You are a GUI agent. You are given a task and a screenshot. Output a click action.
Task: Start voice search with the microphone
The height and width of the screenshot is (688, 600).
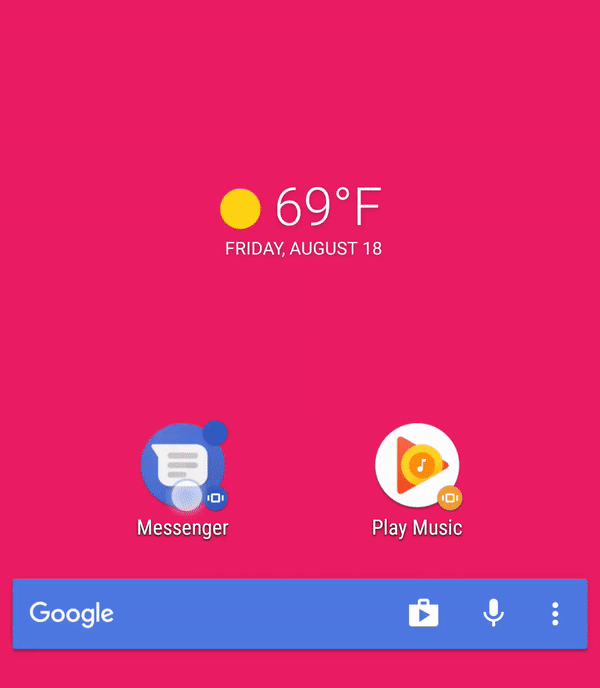pos(493,613)
